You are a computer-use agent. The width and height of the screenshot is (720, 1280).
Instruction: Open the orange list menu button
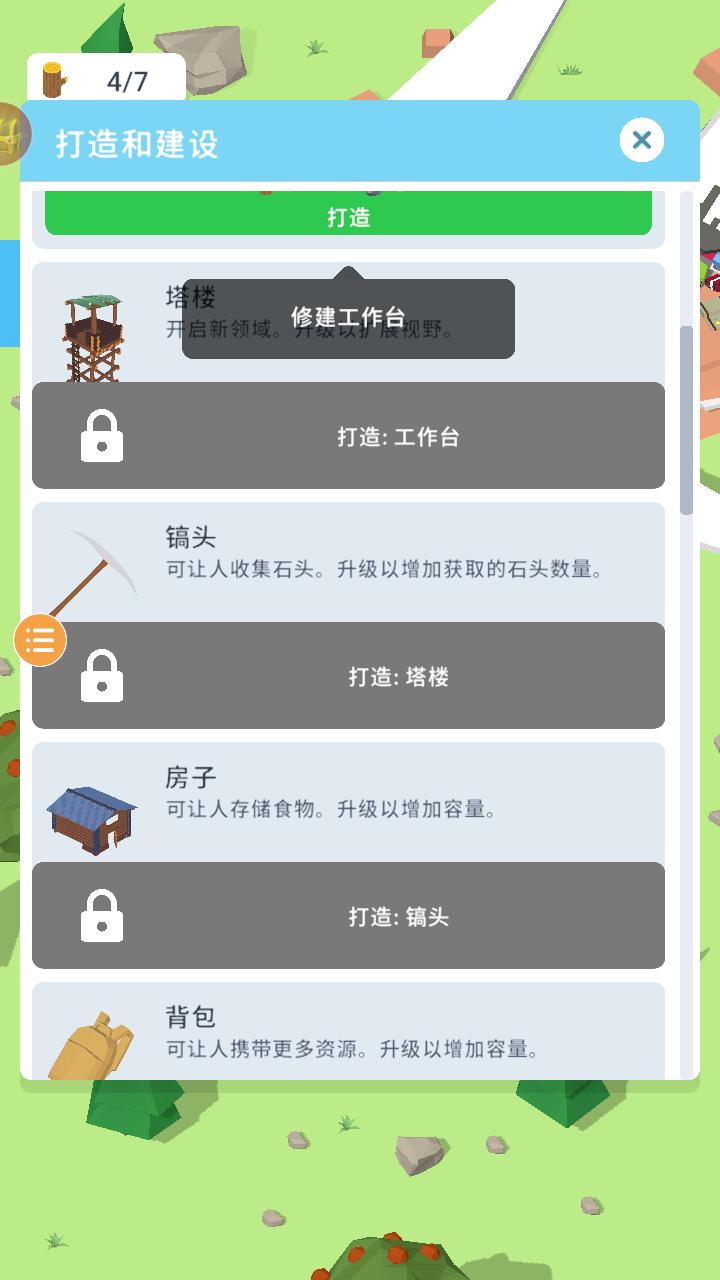[x=40, y=640]
